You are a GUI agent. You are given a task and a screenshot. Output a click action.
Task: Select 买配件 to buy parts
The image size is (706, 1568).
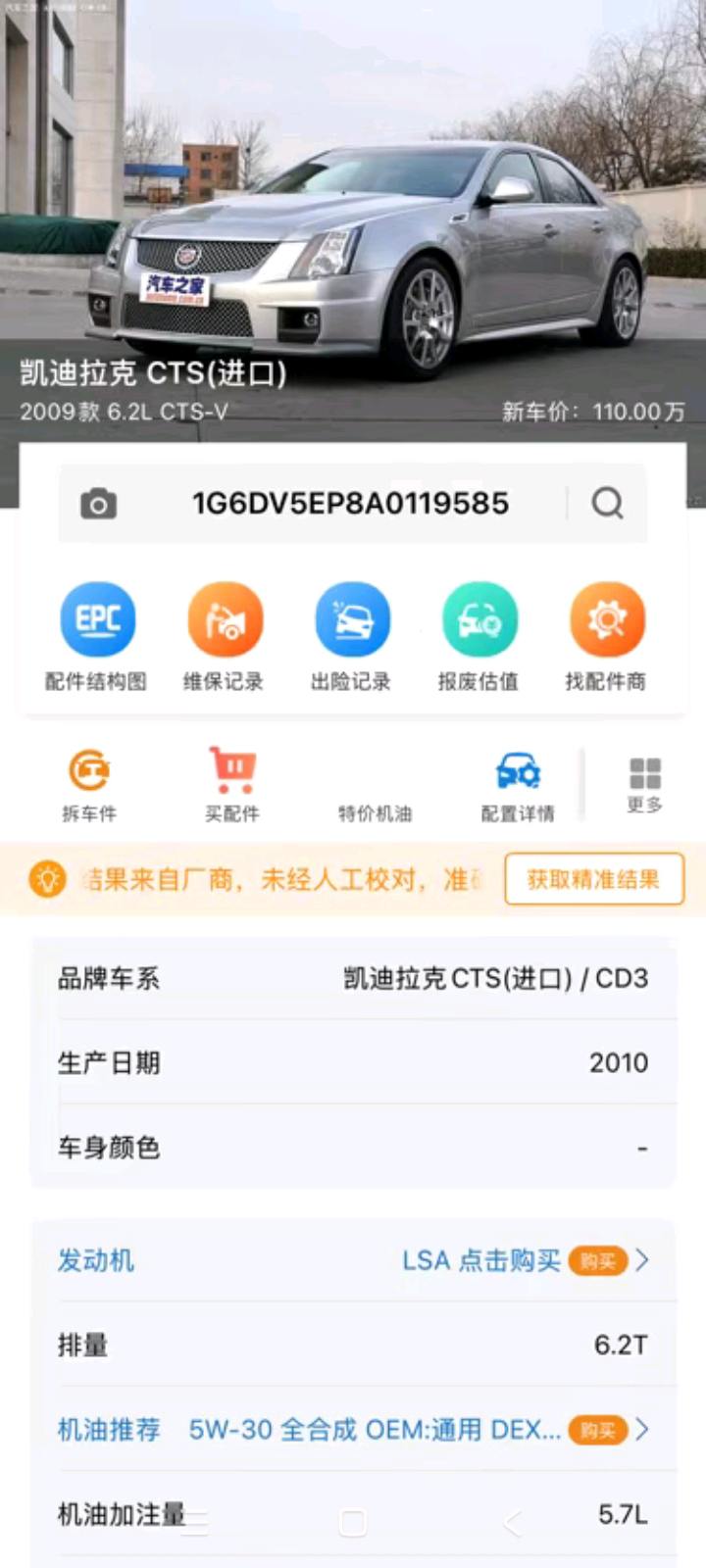coord(232,785)
